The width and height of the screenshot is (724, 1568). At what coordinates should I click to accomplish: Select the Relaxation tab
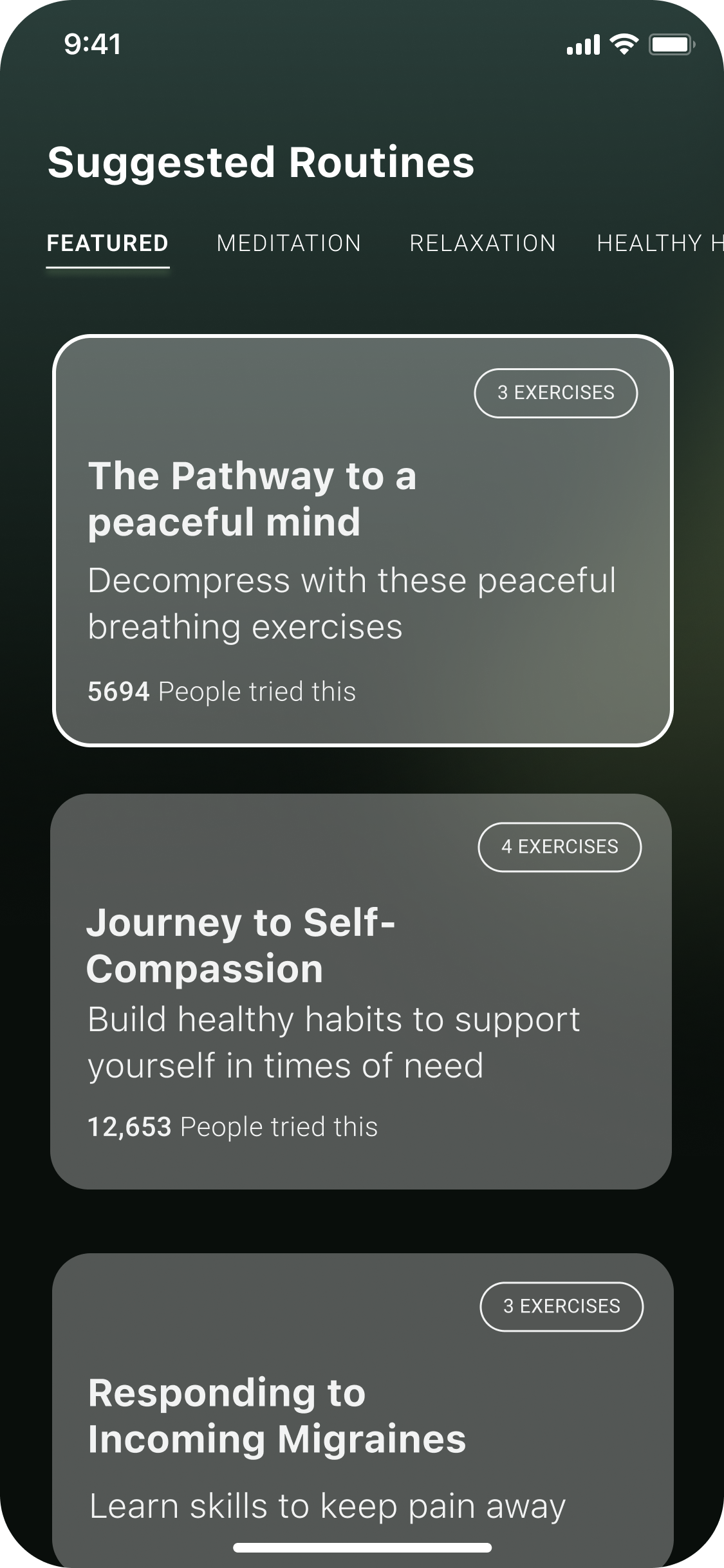(483, 243)
